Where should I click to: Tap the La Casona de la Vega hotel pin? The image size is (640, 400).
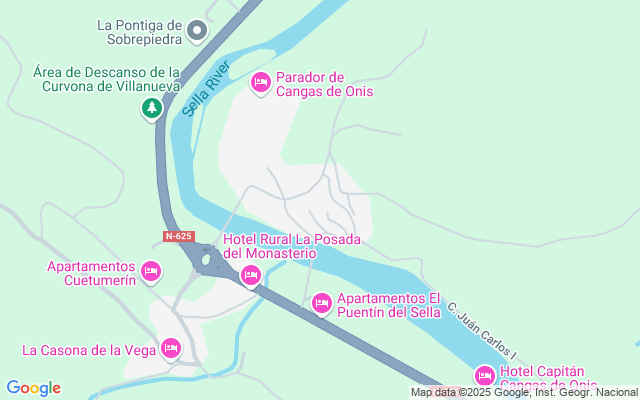[171, 349]
